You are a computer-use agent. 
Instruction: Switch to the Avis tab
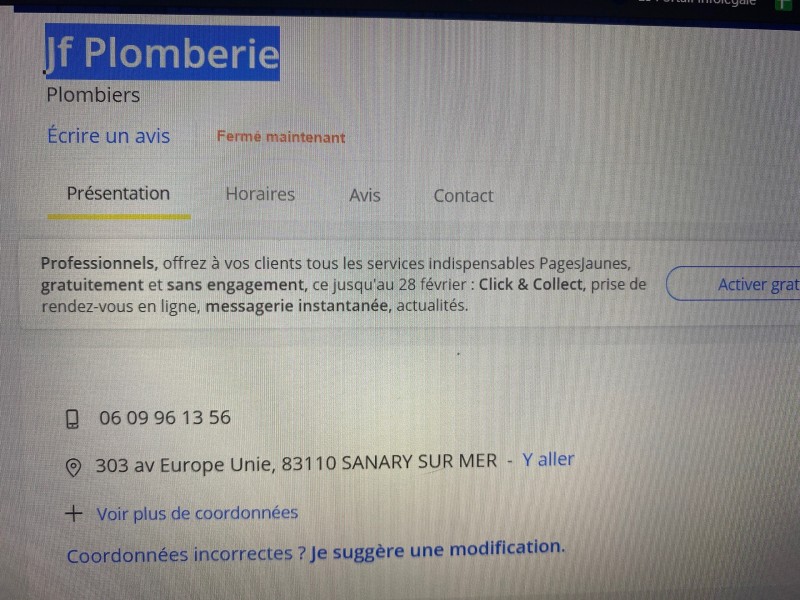[364, 196]
